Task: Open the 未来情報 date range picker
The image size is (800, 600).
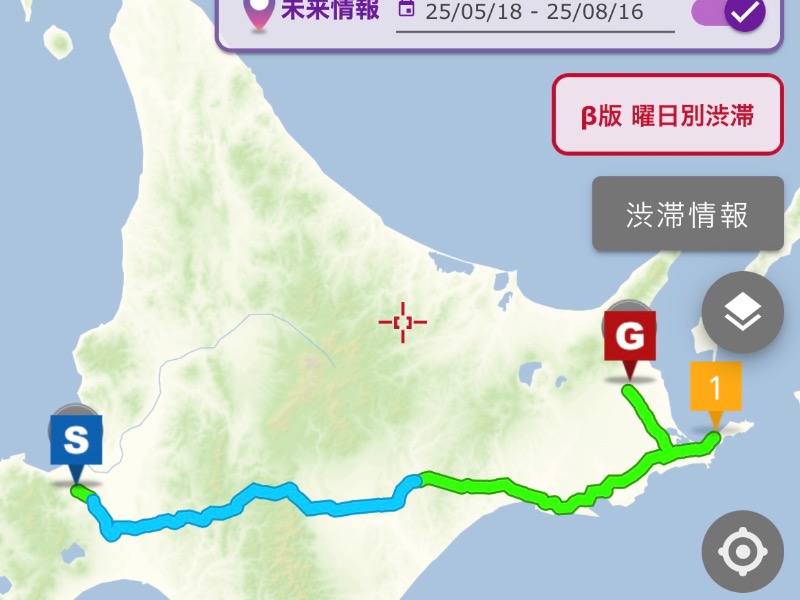Action: tap(535, 12)
